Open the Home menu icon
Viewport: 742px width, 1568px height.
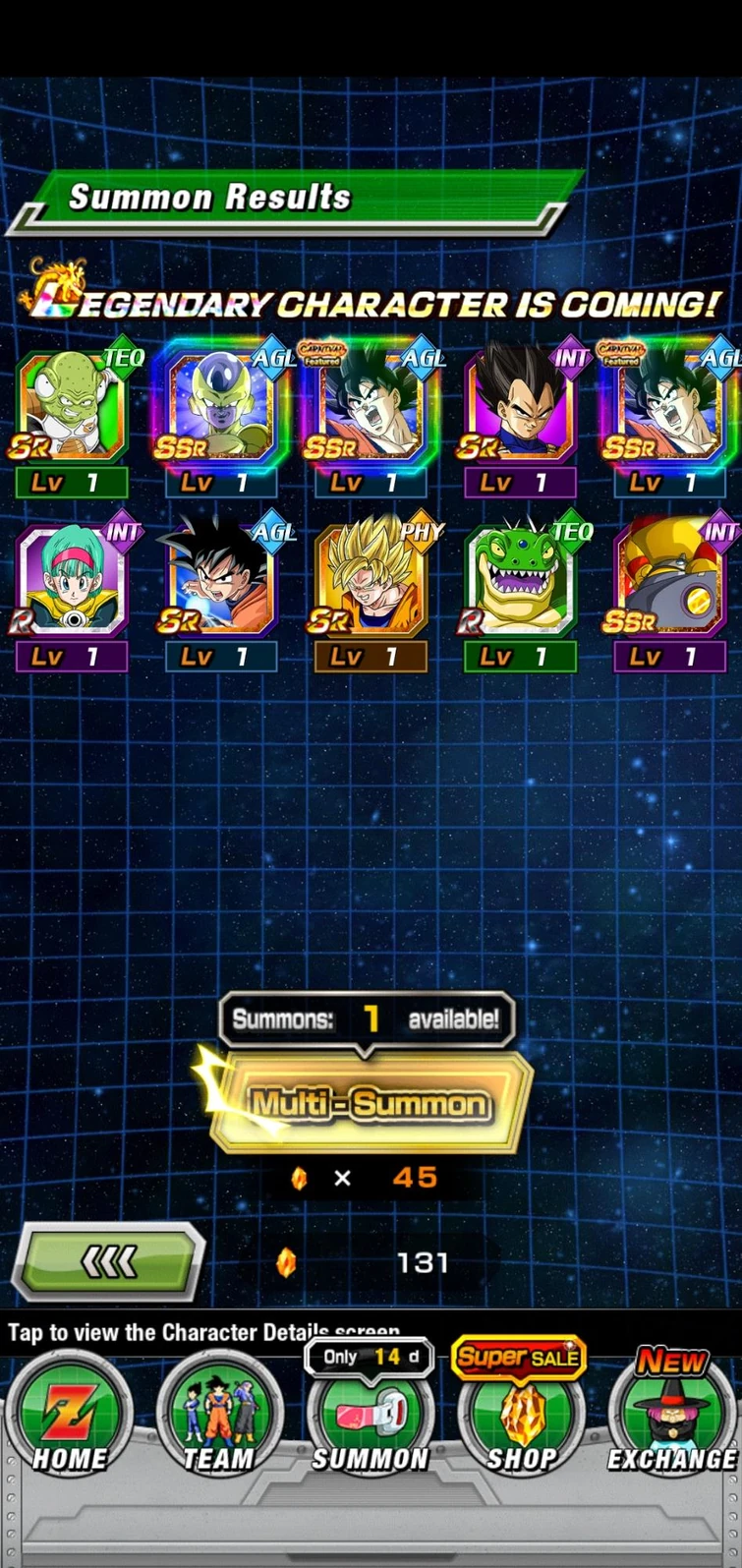tap(69, 1413)
